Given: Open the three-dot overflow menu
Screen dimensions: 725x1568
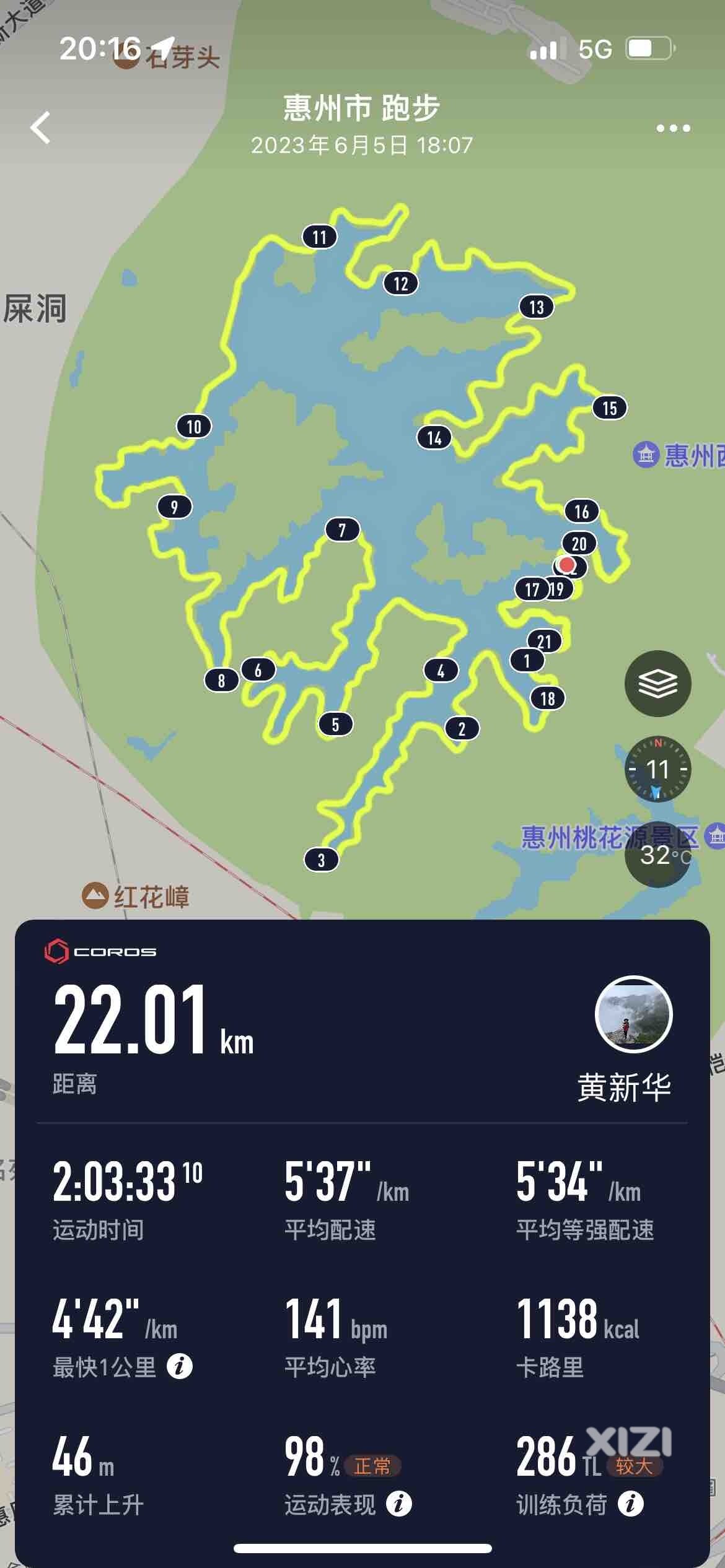Looking at the screenshot, I should tap(673, 128).
